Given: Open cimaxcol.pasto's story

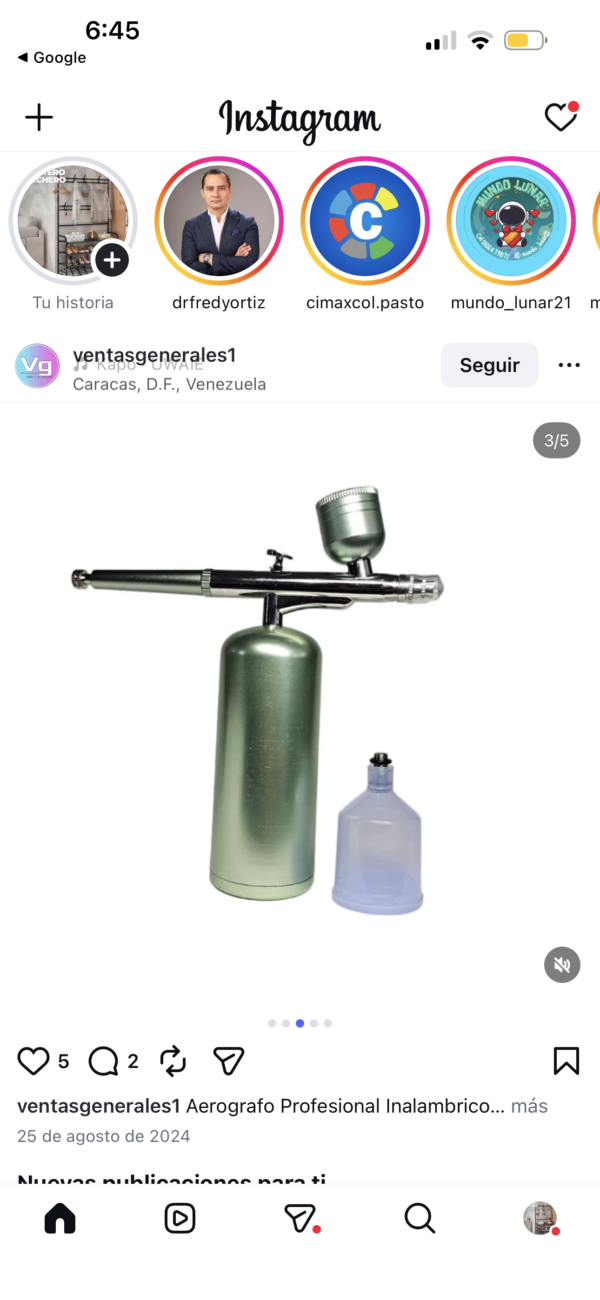Looking at the screenshot, I should [x=365, y=221].
